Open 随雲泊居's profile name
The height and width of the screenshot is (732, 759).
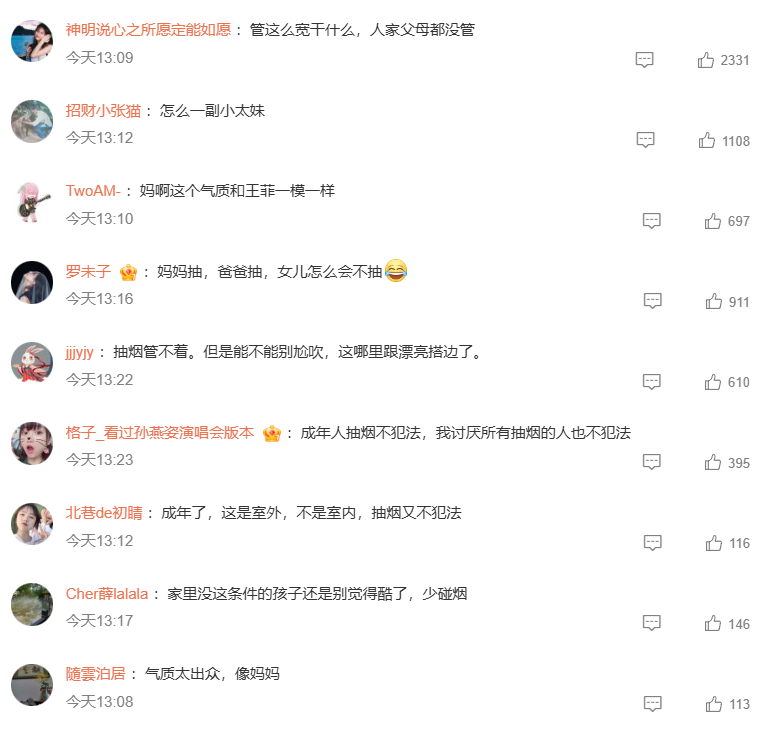[x=95, y=674]
